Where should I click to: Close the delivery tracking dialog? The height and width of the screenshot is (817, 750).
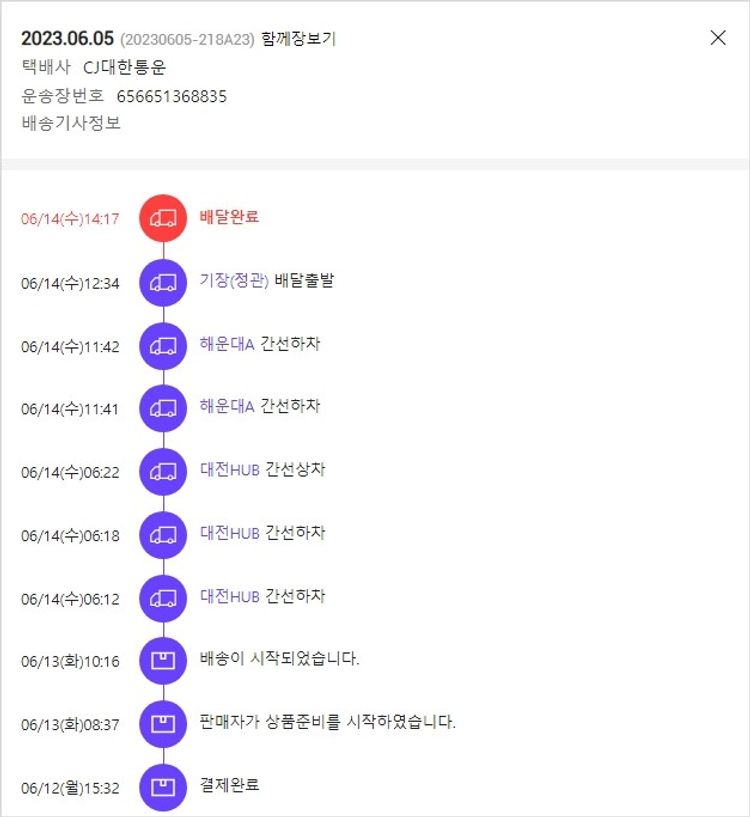pyautogui.click(x=717, y=38)
